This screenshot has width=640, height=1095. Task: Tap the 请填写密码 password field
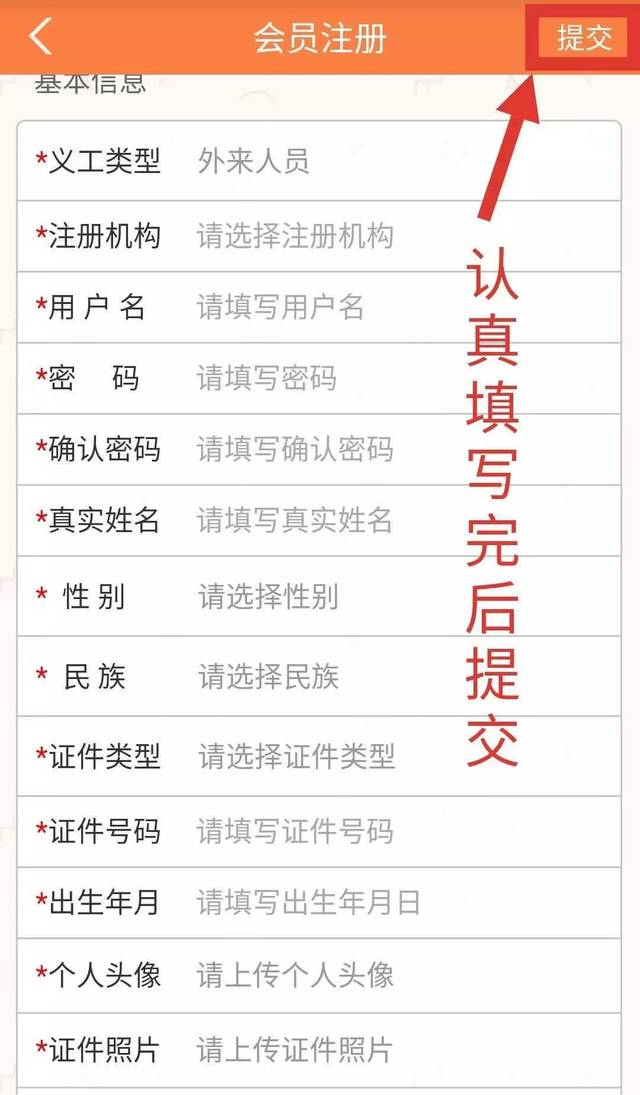coord(319,379)
